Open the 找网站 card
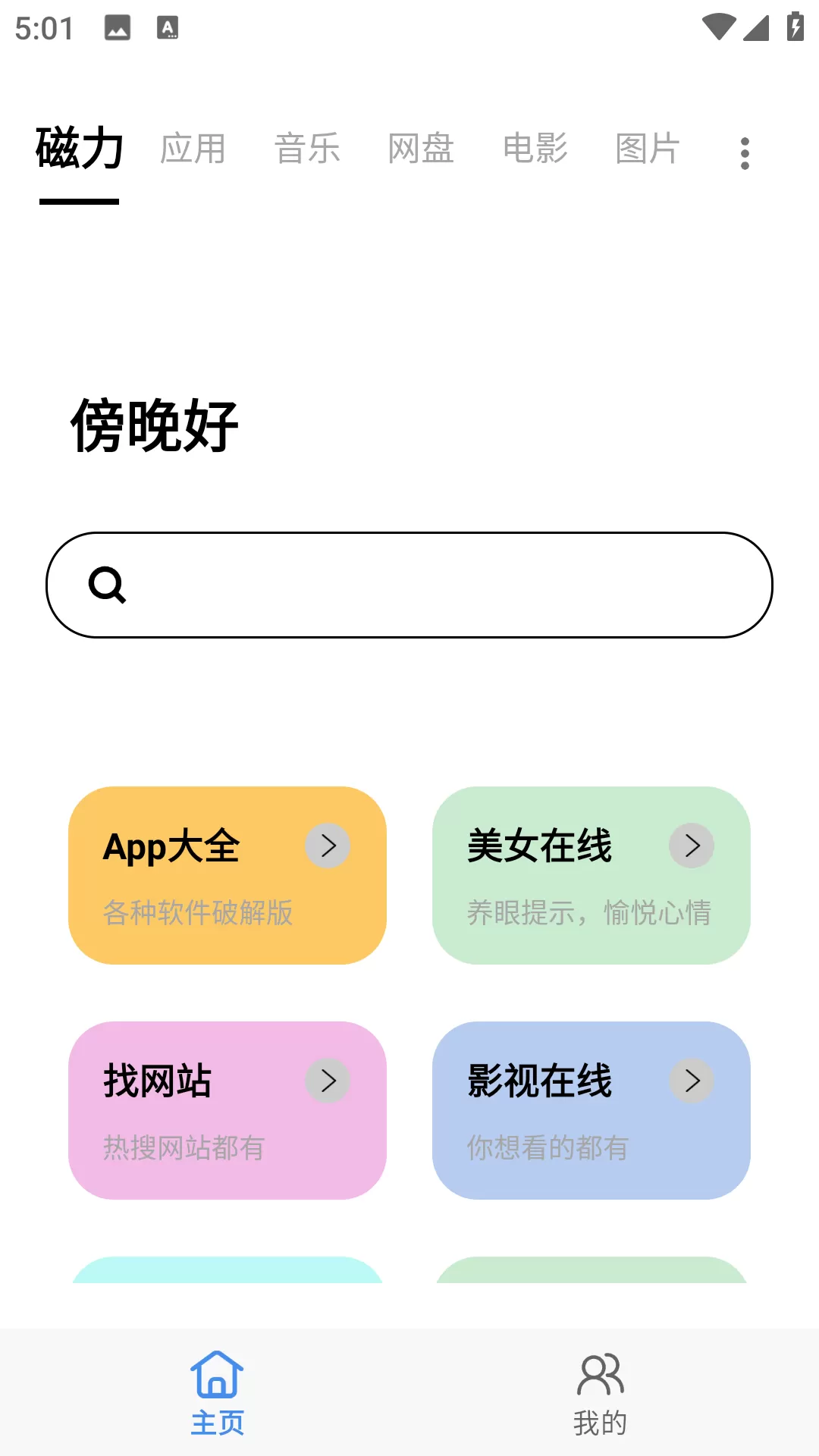 [x=227, y=1110]
